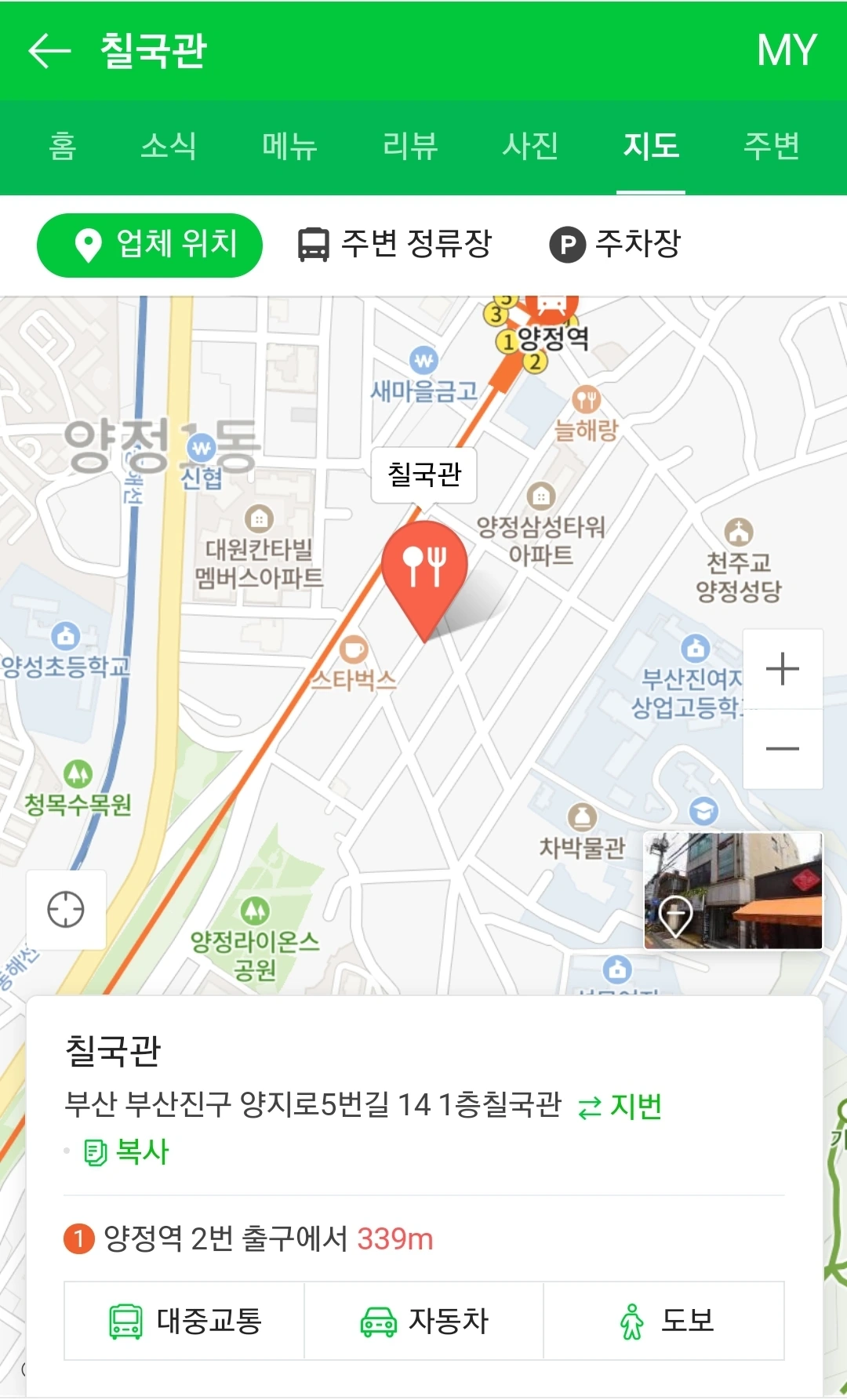The image size is (847, 1400).
Task: Get 대중교통 directions
Action: click(x=185, y=1321)
